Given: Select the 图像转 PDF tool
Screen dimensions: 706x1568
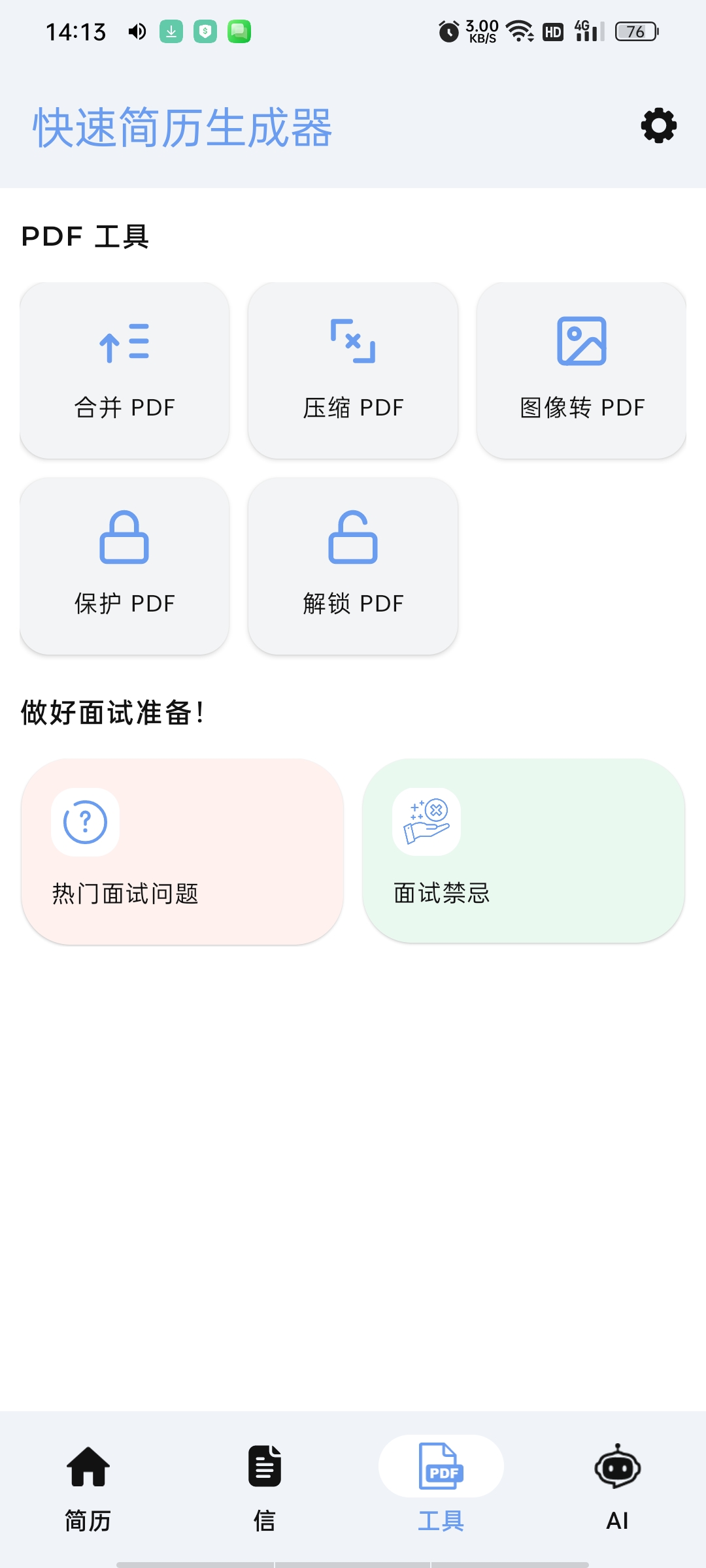Looking at the screenshot, I should coord(581,370).
